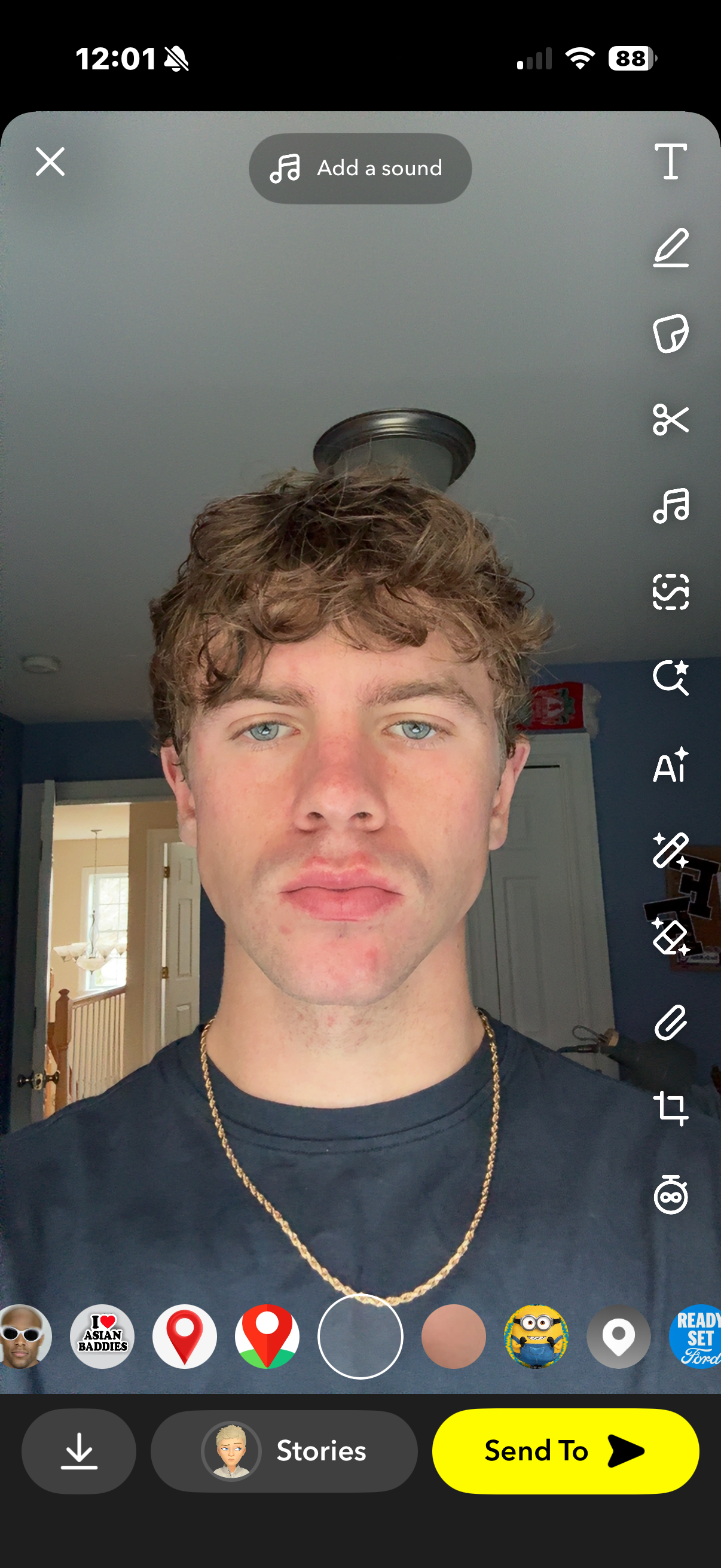This screenshot has height=1568, width=721.
Task: Open the scissors cutout tool
Action: click(671, 419)
